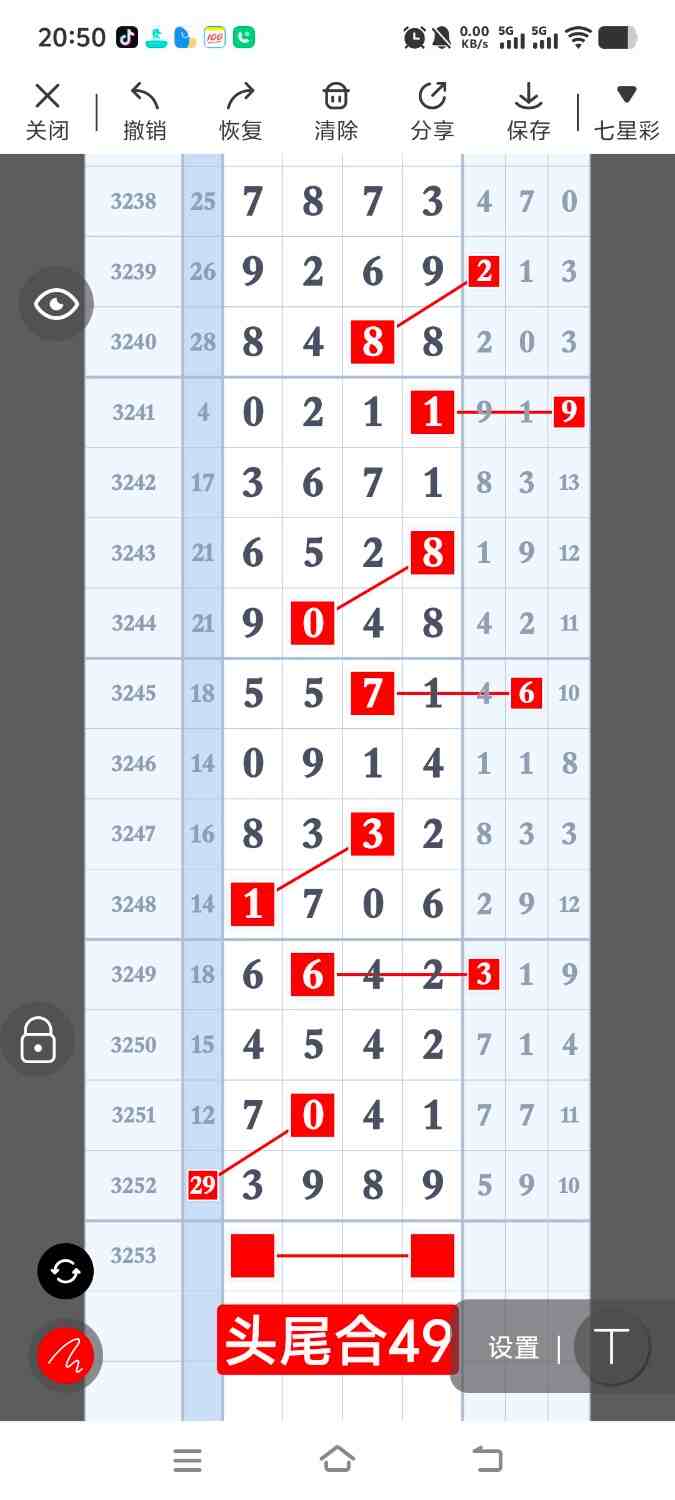
Task: Go to the system home screen
Action: [337, 1460]
